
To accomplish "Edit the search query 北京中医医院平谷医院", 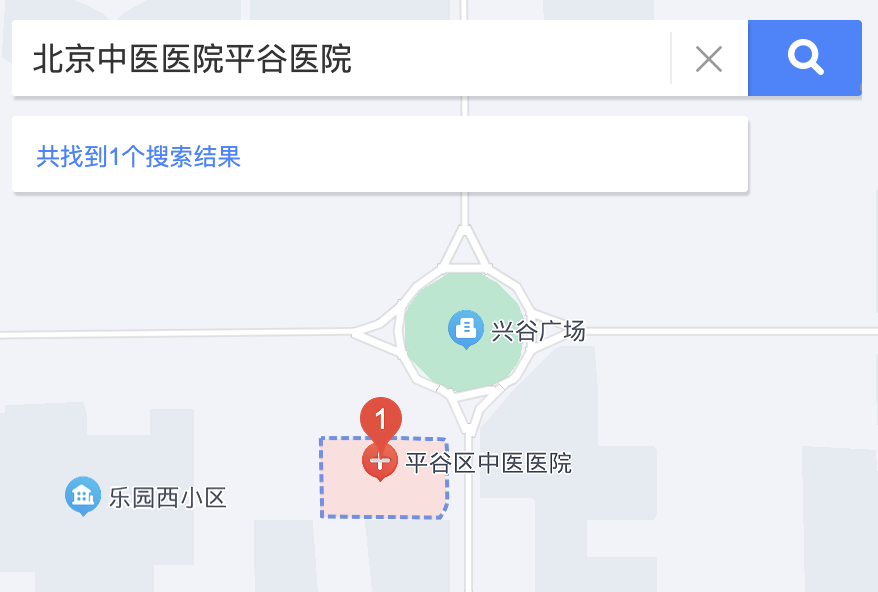I will tap(340, 59).
